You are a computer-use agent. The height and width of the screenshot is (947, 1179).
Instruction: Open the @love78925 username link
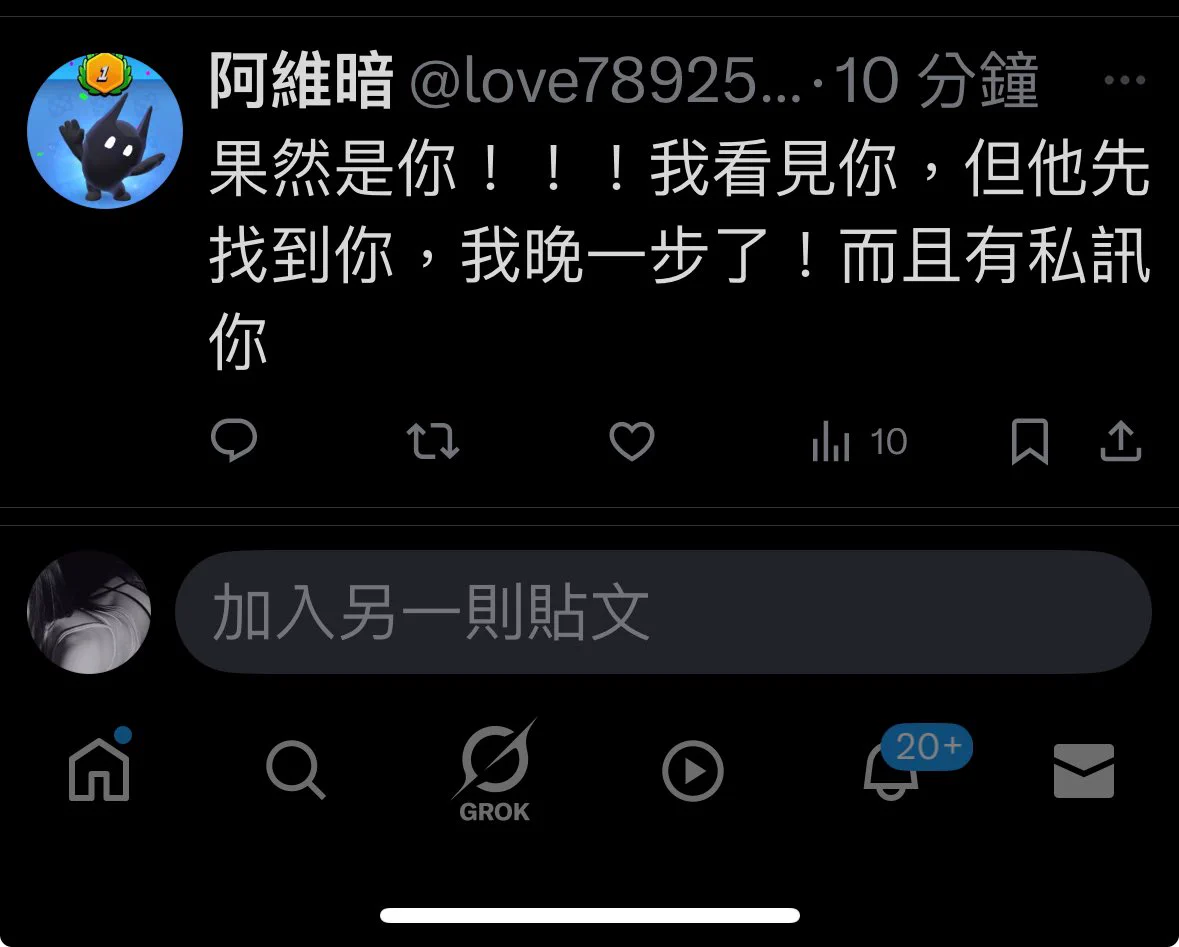coord(604,81)
